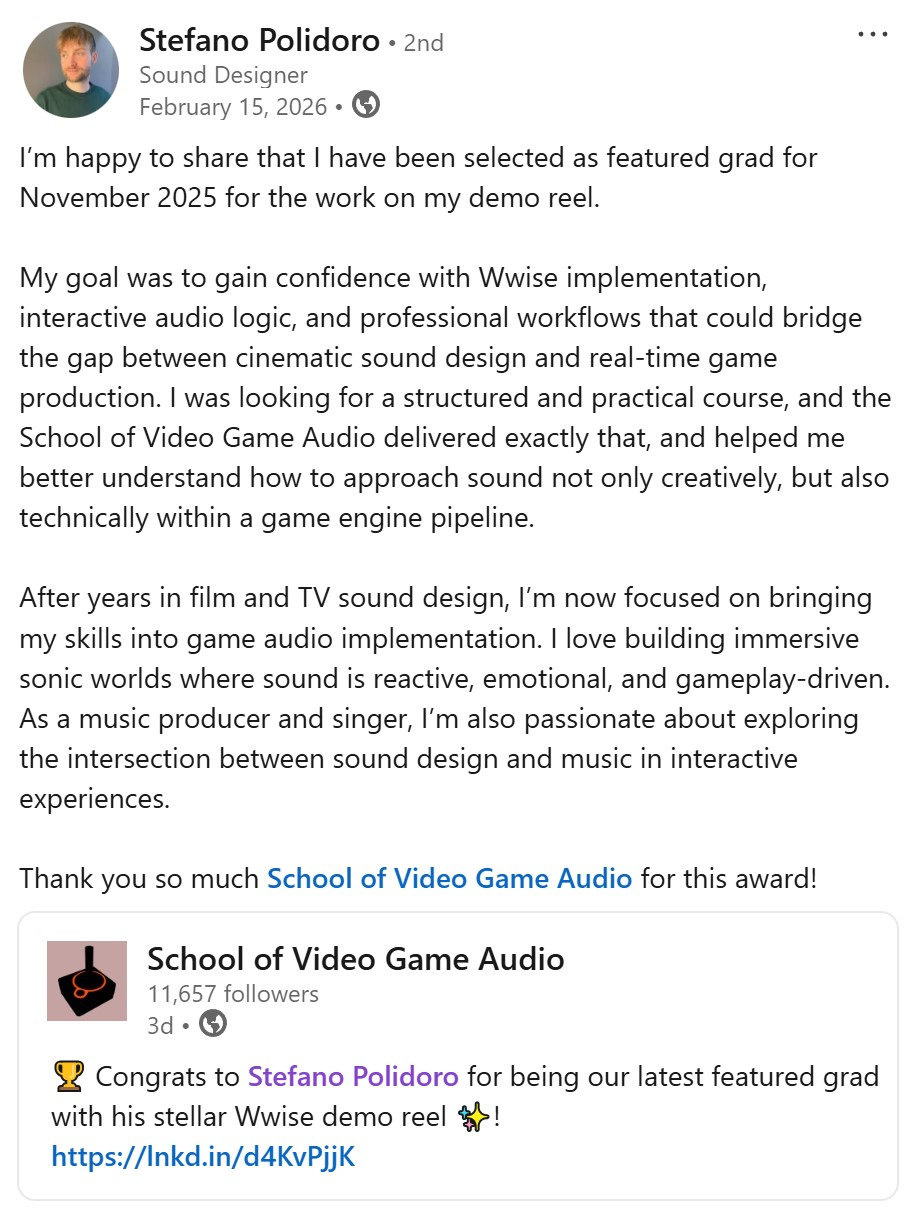Screen dimensions: 922x1216
Task: Open Stefano Polidoro's name at post top
Action: click(x=259, y=41)
